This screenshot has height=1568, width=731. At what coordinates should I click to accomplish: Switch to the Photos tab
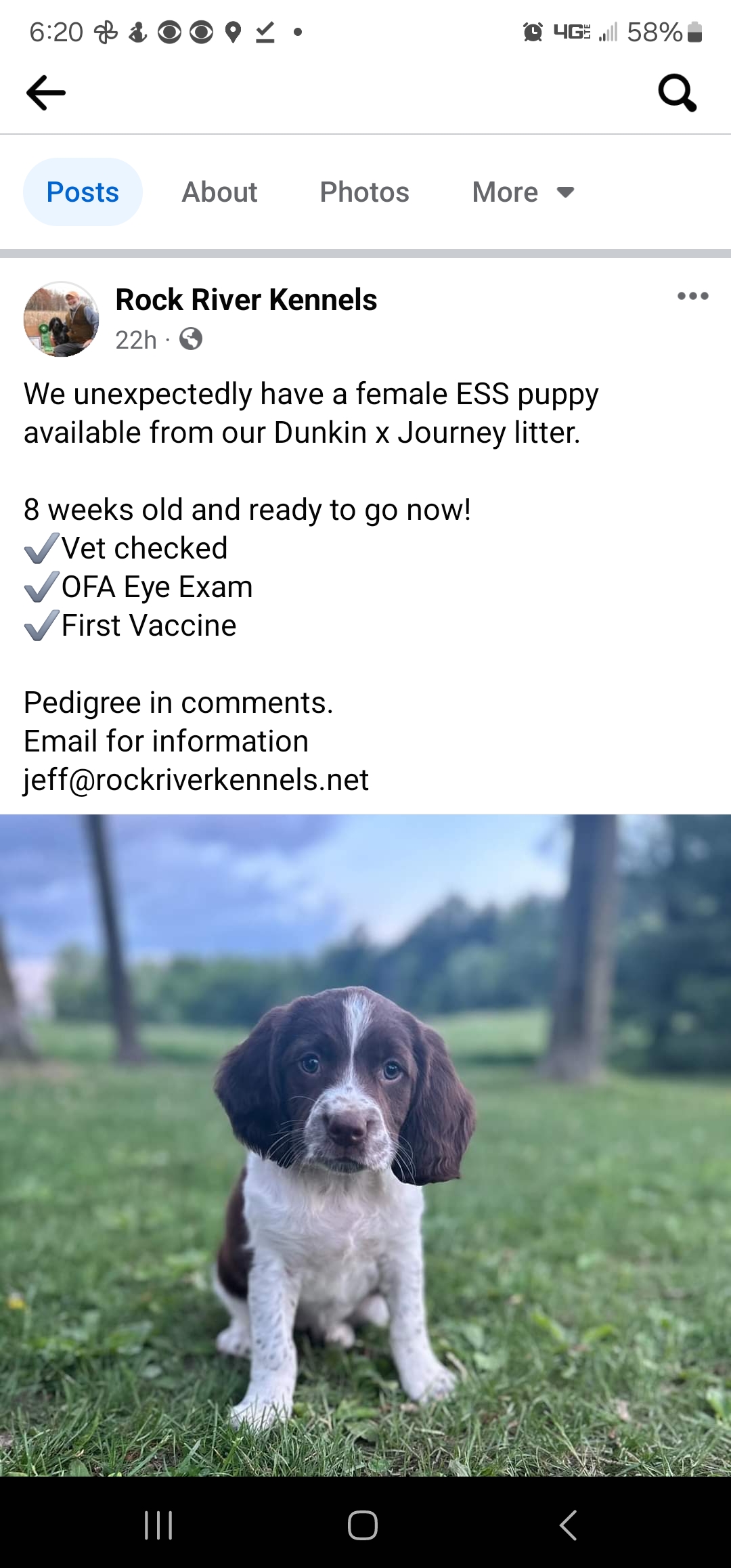point(364,192)
